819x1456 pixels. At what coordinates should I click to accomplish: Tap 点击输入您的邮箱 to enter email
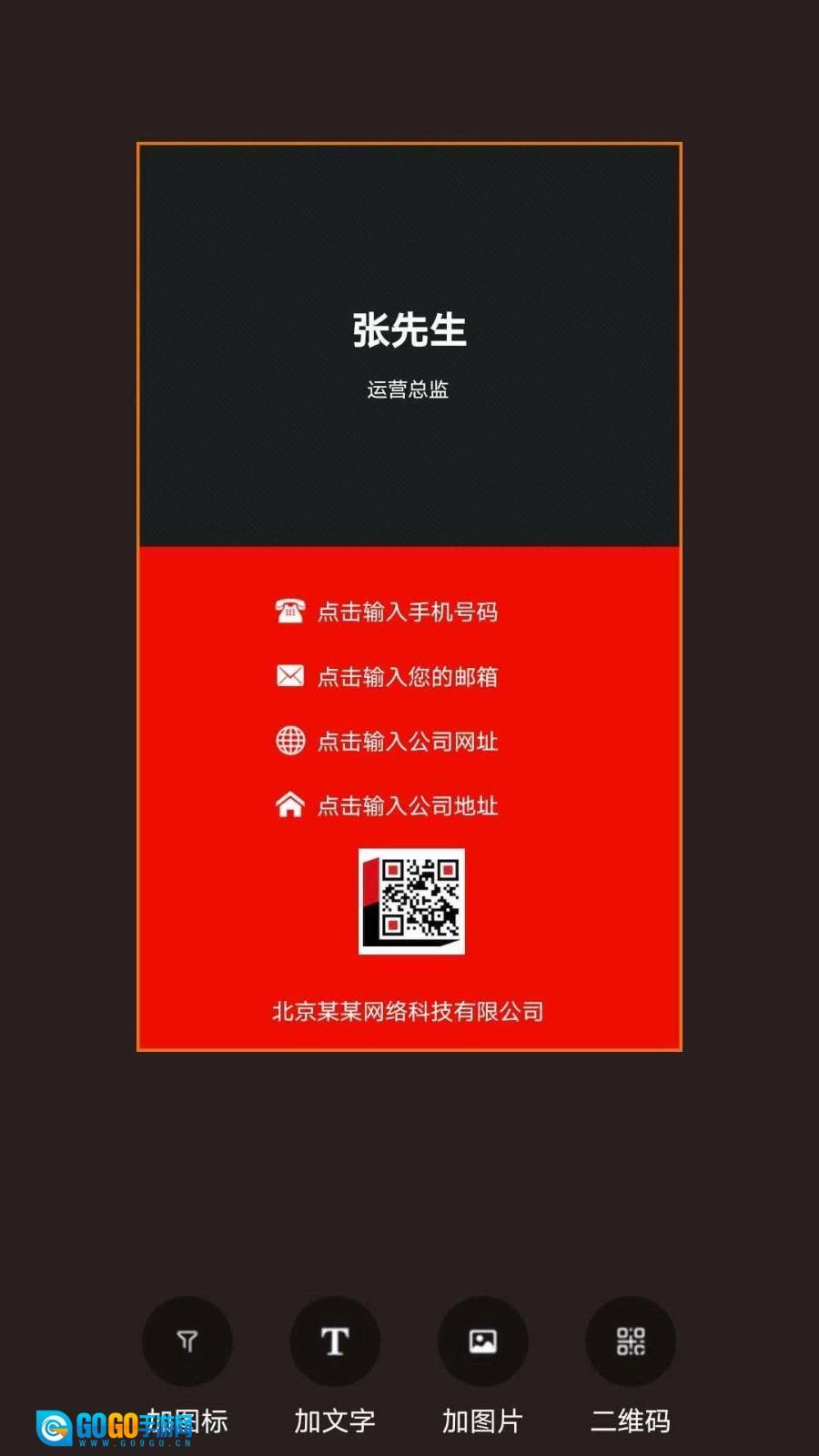coord(407,676)
